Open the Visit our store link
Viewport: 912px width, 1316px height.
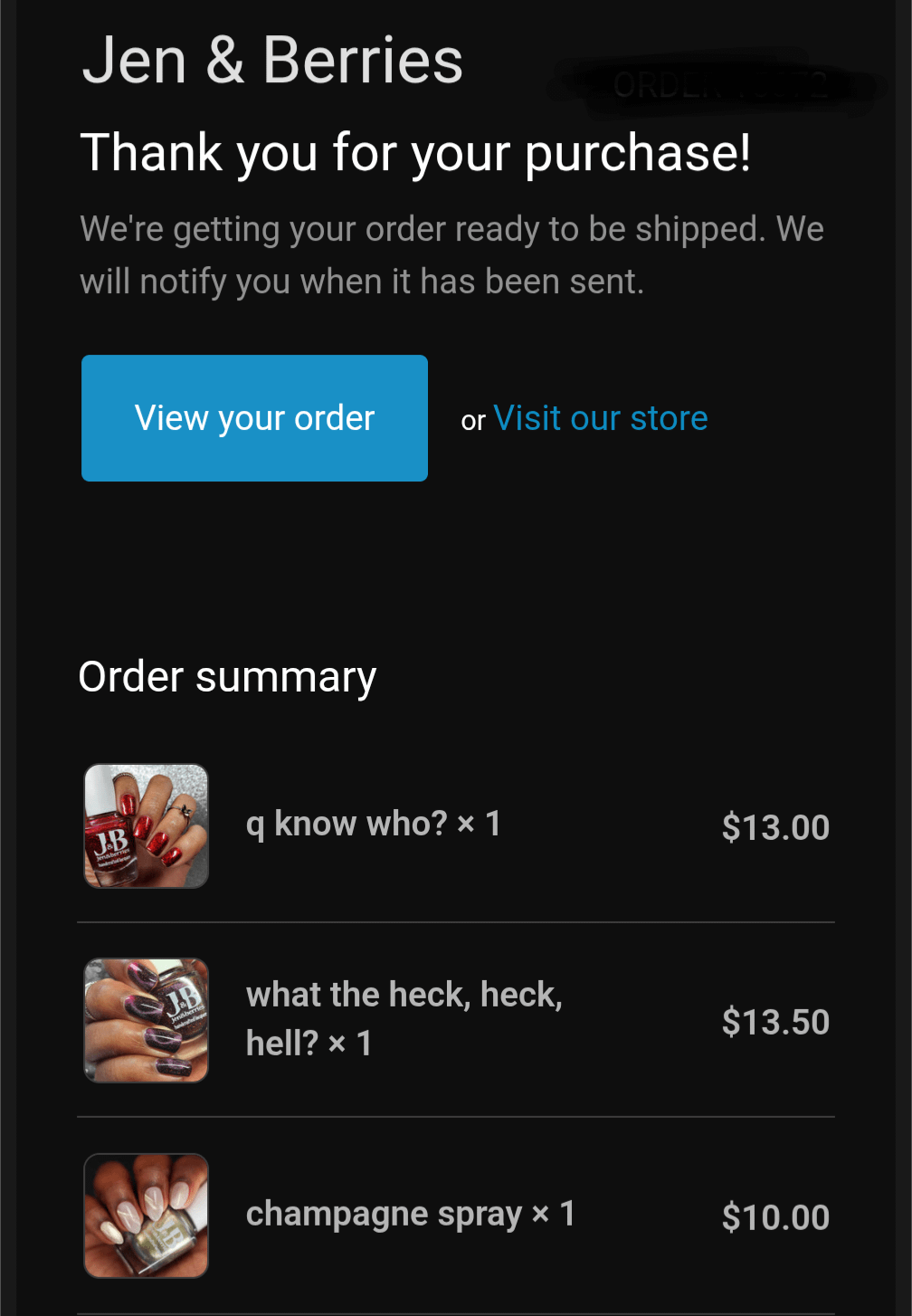(x=600, y=419)
